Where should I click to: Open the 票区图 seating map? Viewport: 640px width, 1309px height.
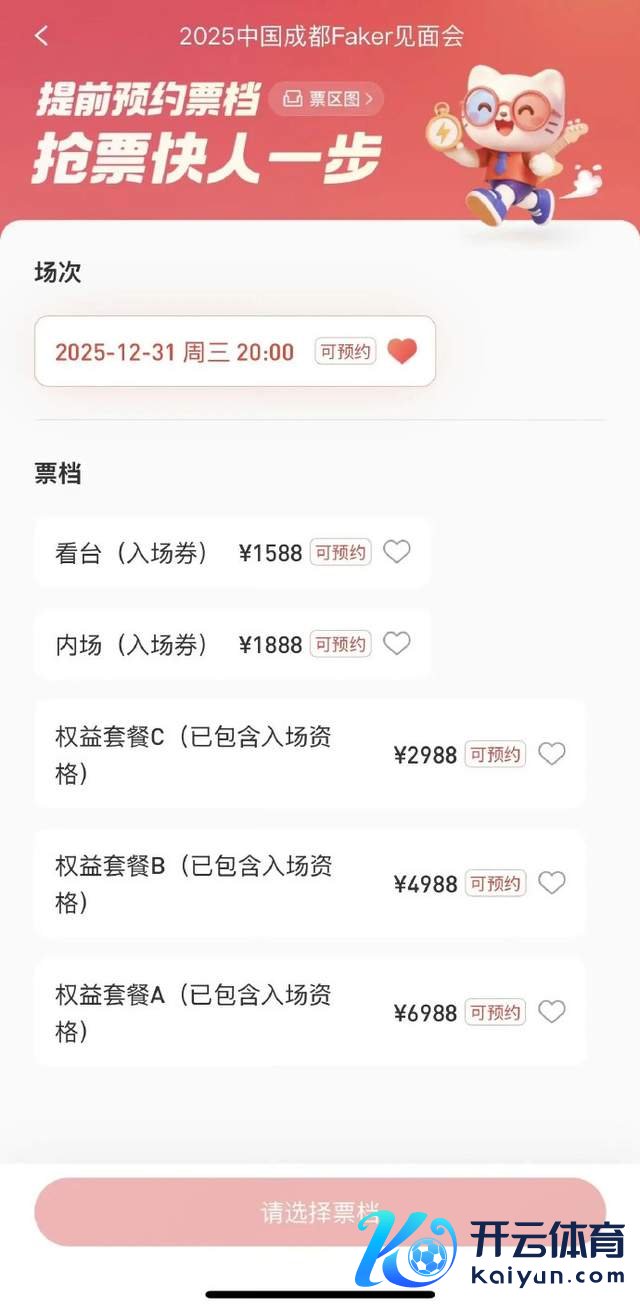327,98
